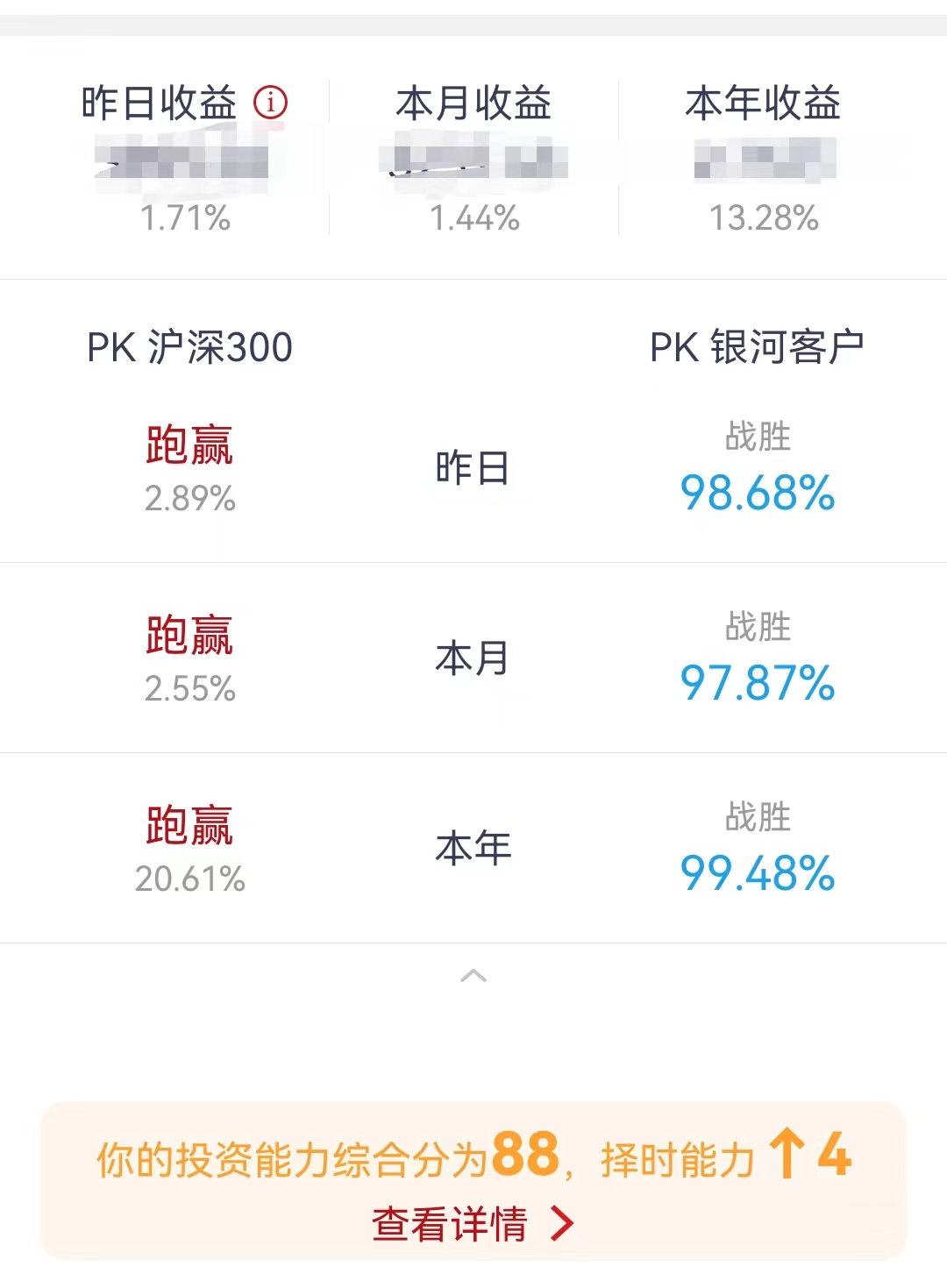Collapse the PK comparison section
The image size is (947, 1288).
(473, 976)
